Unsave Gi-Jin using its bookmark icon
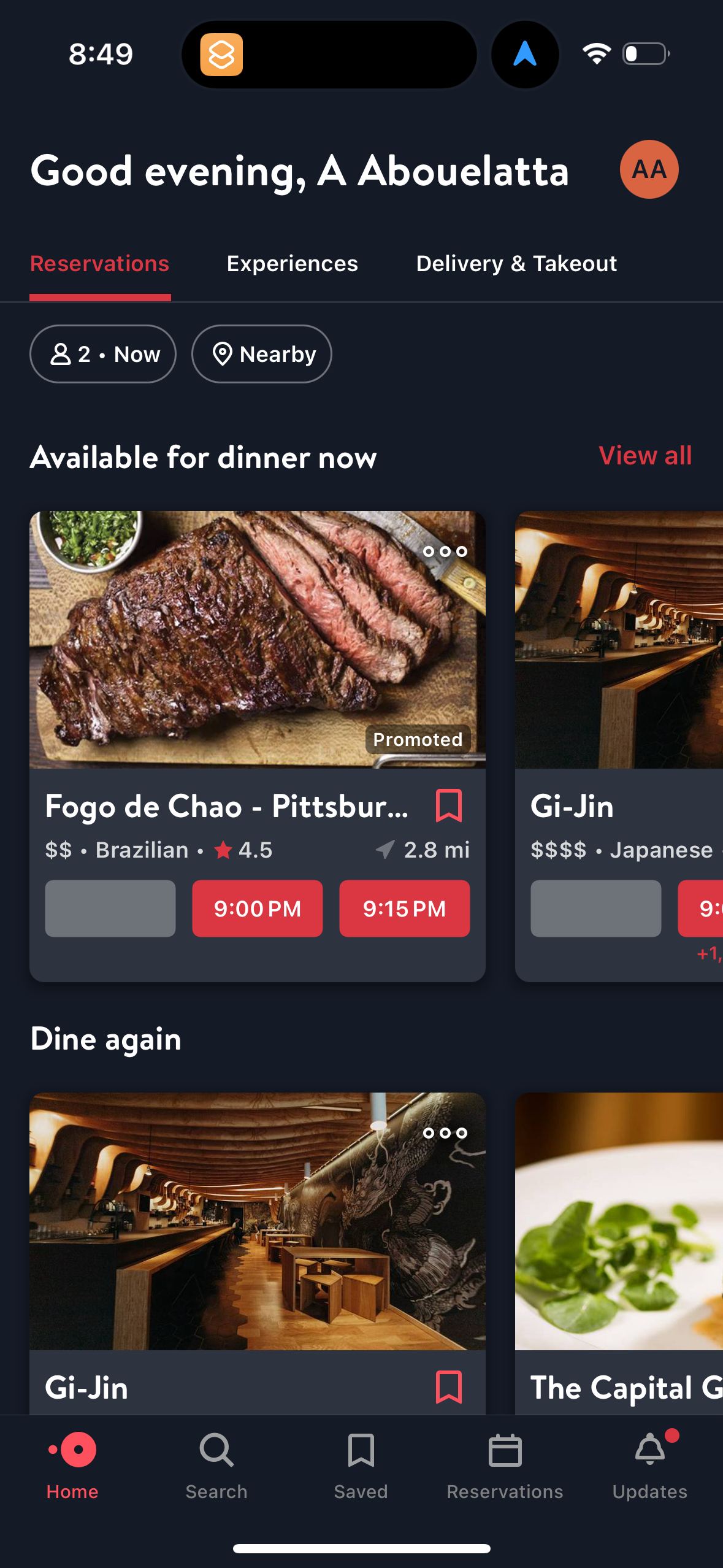The height and width of the screenshot is (1568, 723). (448, 1386)
